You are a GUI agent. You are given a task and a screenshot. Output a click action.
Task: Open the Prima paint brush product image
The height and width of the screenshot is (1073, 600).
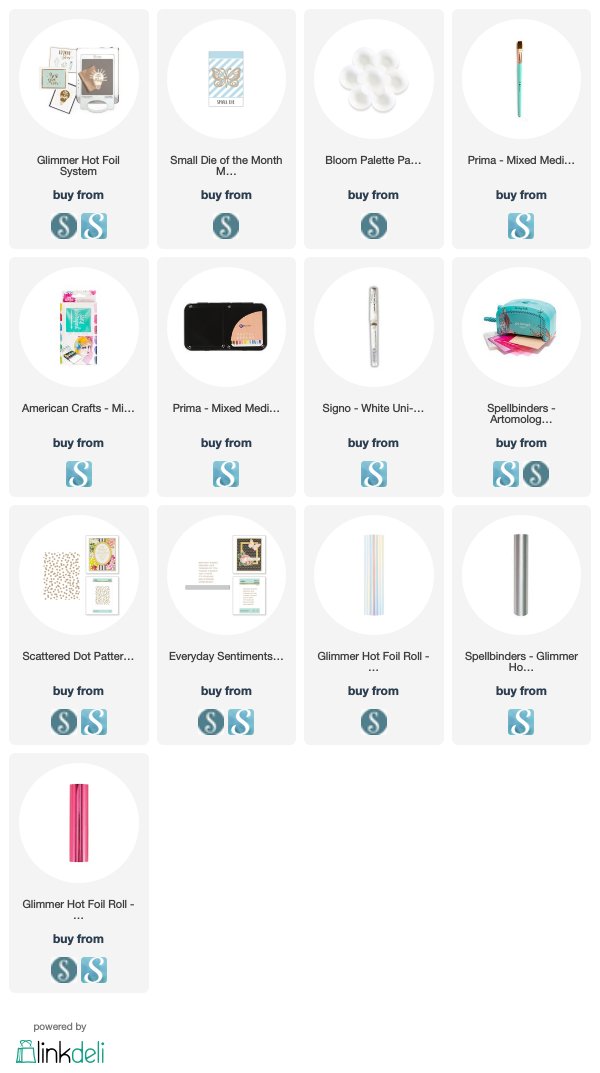tap(521, 79)
